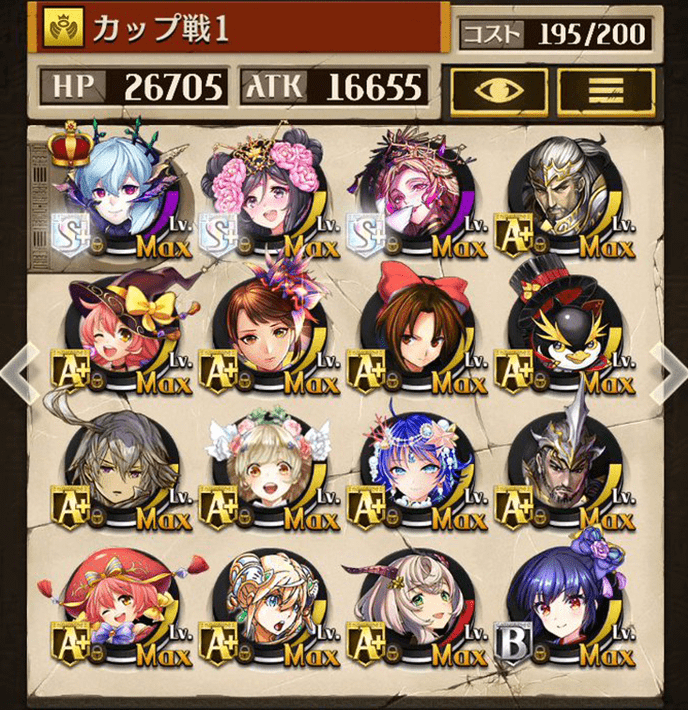688x710 pixels.
Task: Go to the previous deck with left arrow
Action: click(21, 372)
